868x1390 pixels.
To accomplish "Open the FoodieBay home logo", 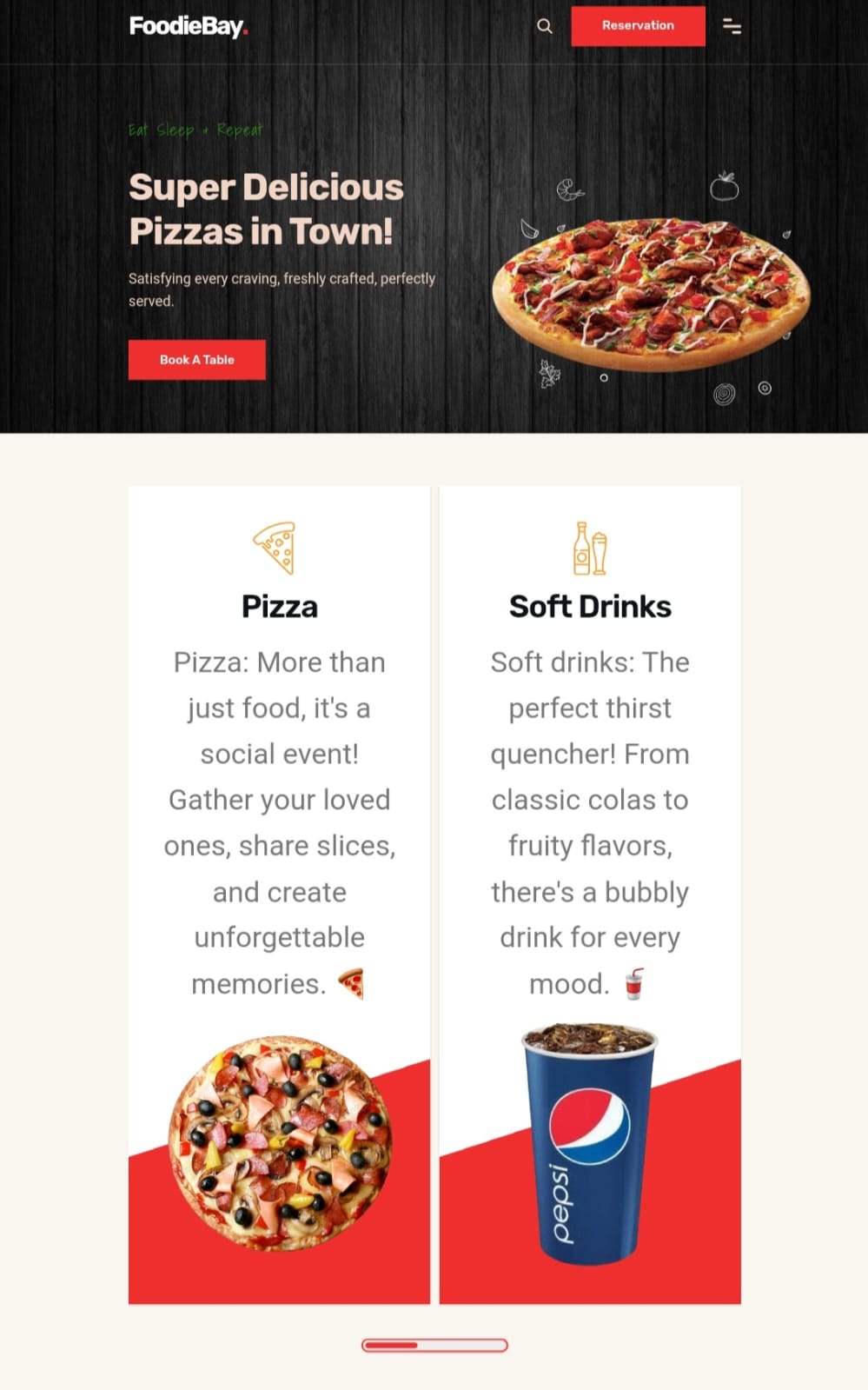I will [189, 26].
